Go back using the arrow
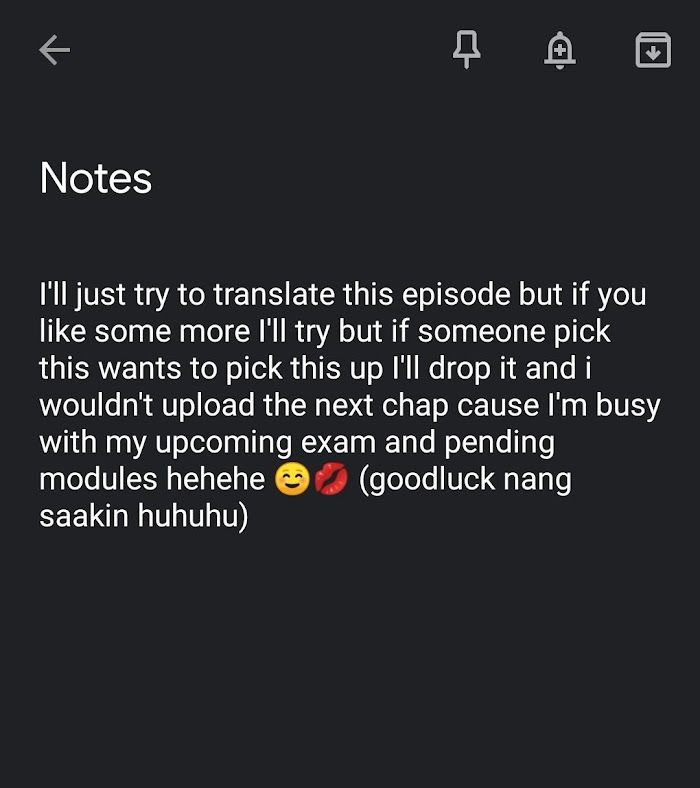 coord(54,50)
